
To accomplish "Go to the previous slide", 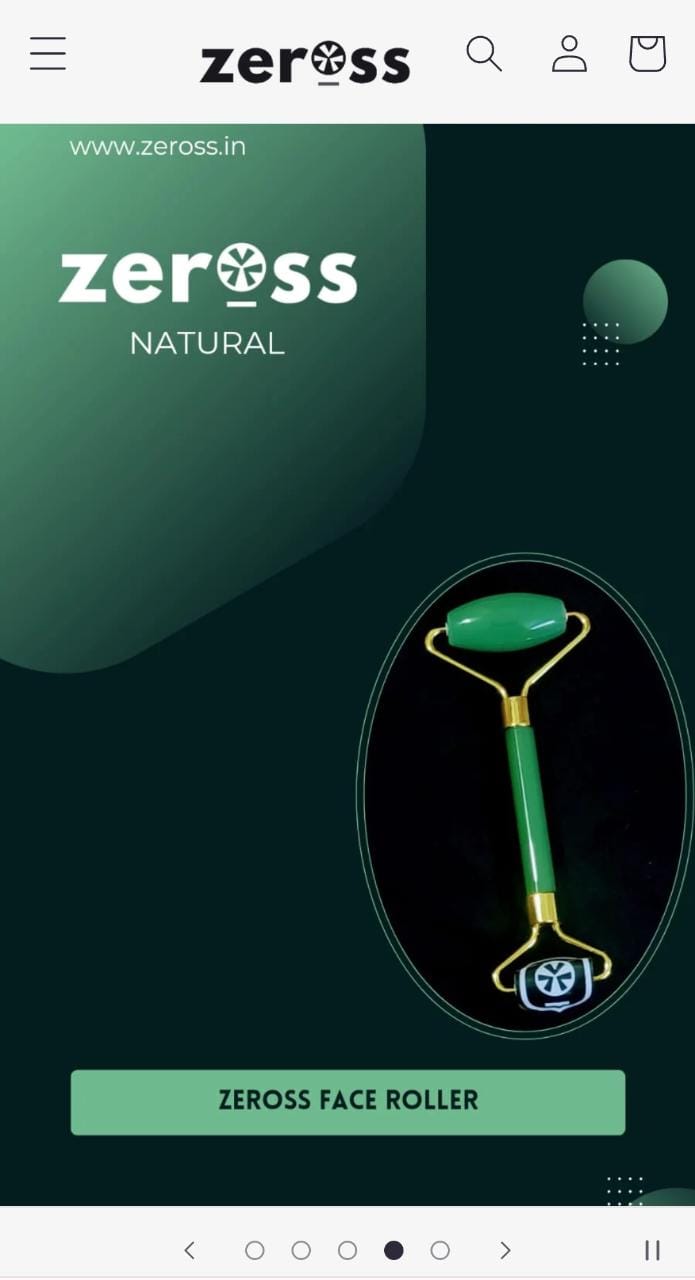I will coord(190,1250).
